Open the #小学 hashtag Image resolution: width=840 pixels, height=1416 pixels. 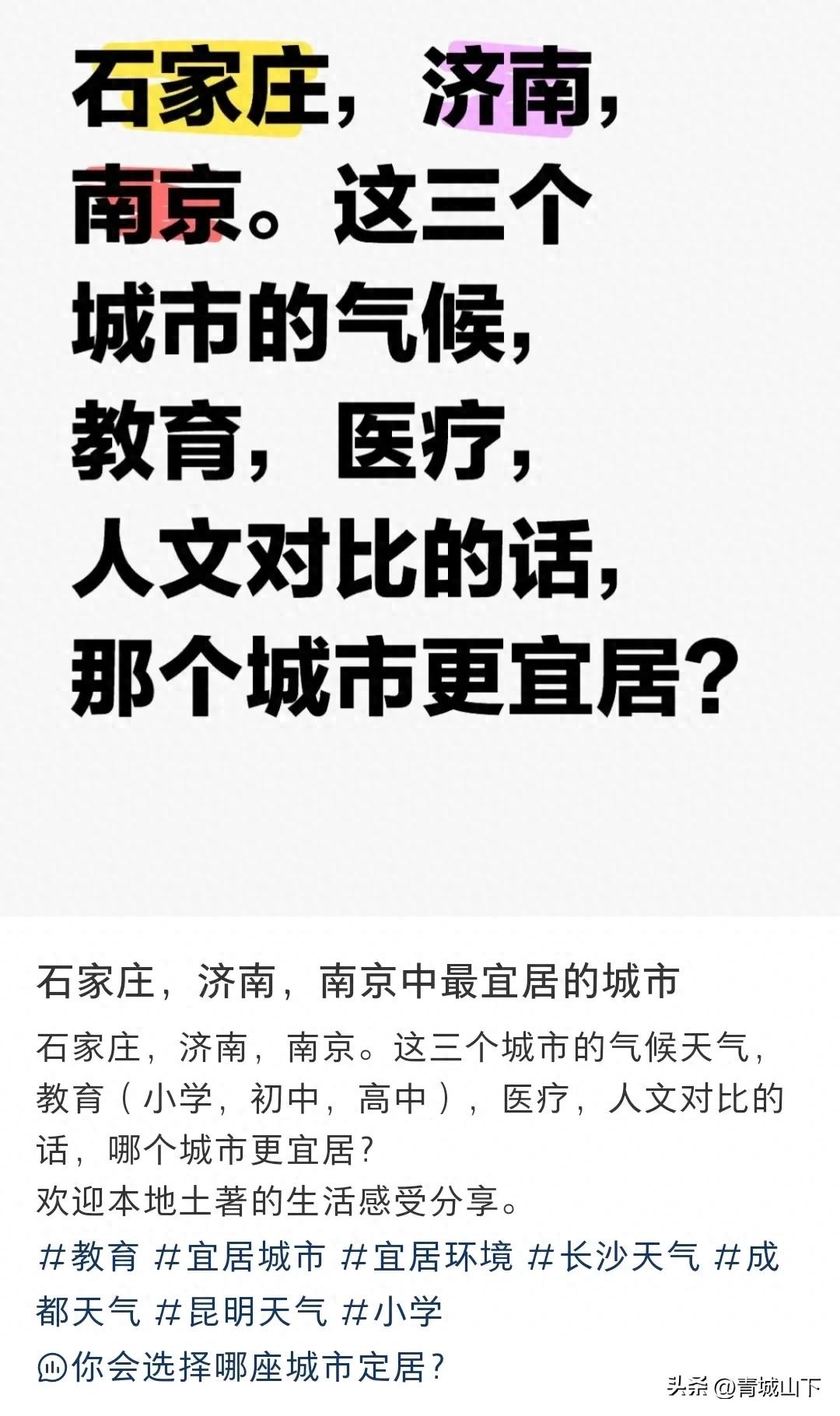[392, 1312]
